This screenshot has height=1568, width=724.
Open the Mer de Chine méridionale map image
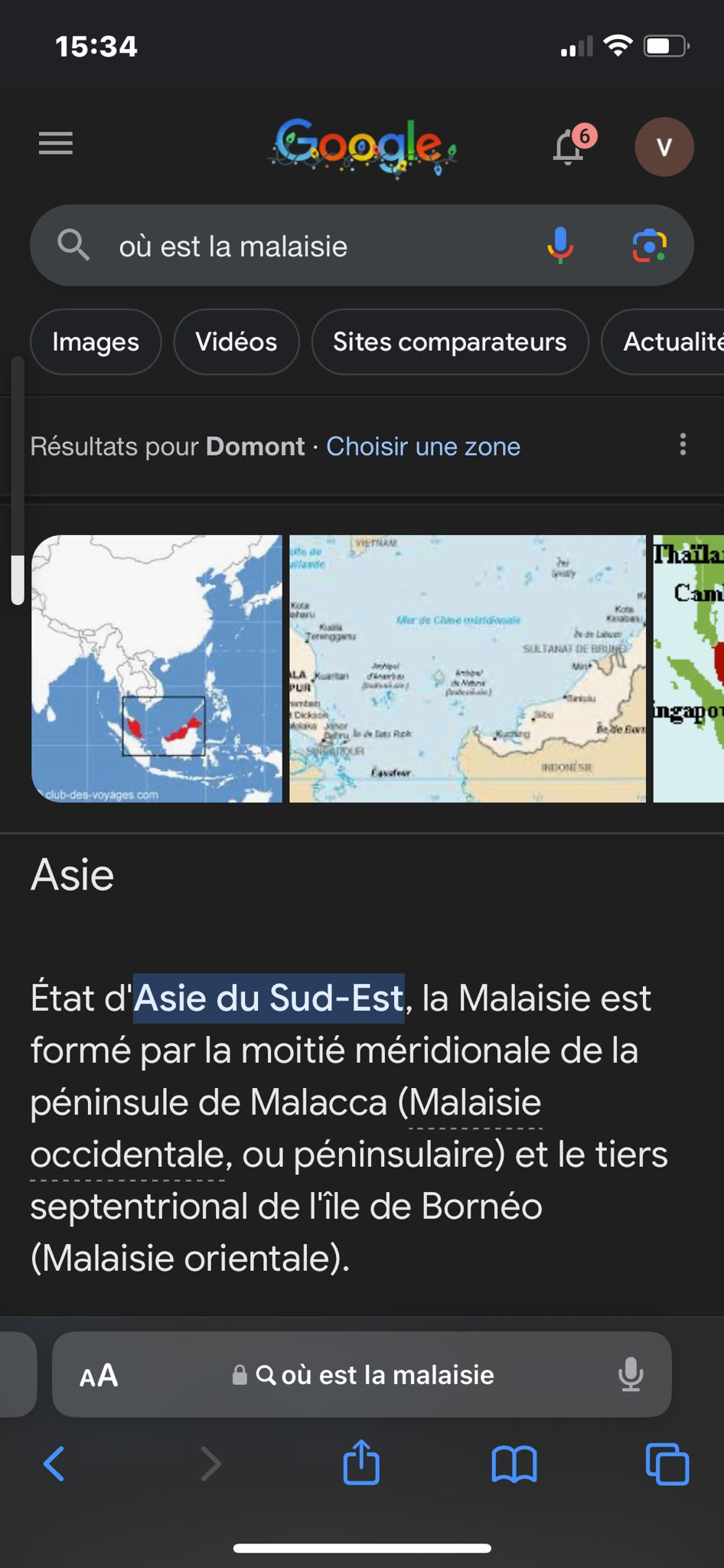tap(467, 668)
